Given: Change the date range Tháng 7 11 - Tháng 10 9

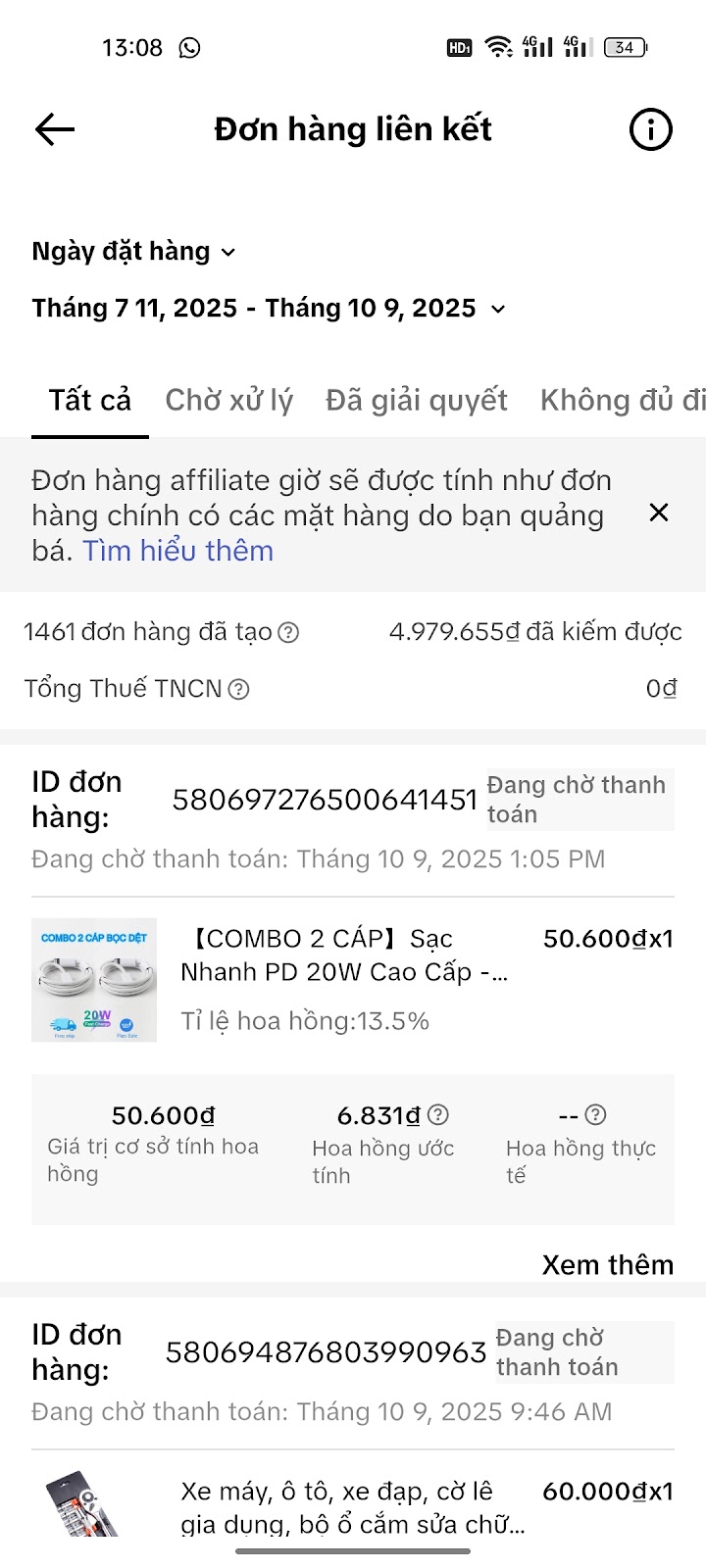Looking at the screenshot, I should [269, 309].
